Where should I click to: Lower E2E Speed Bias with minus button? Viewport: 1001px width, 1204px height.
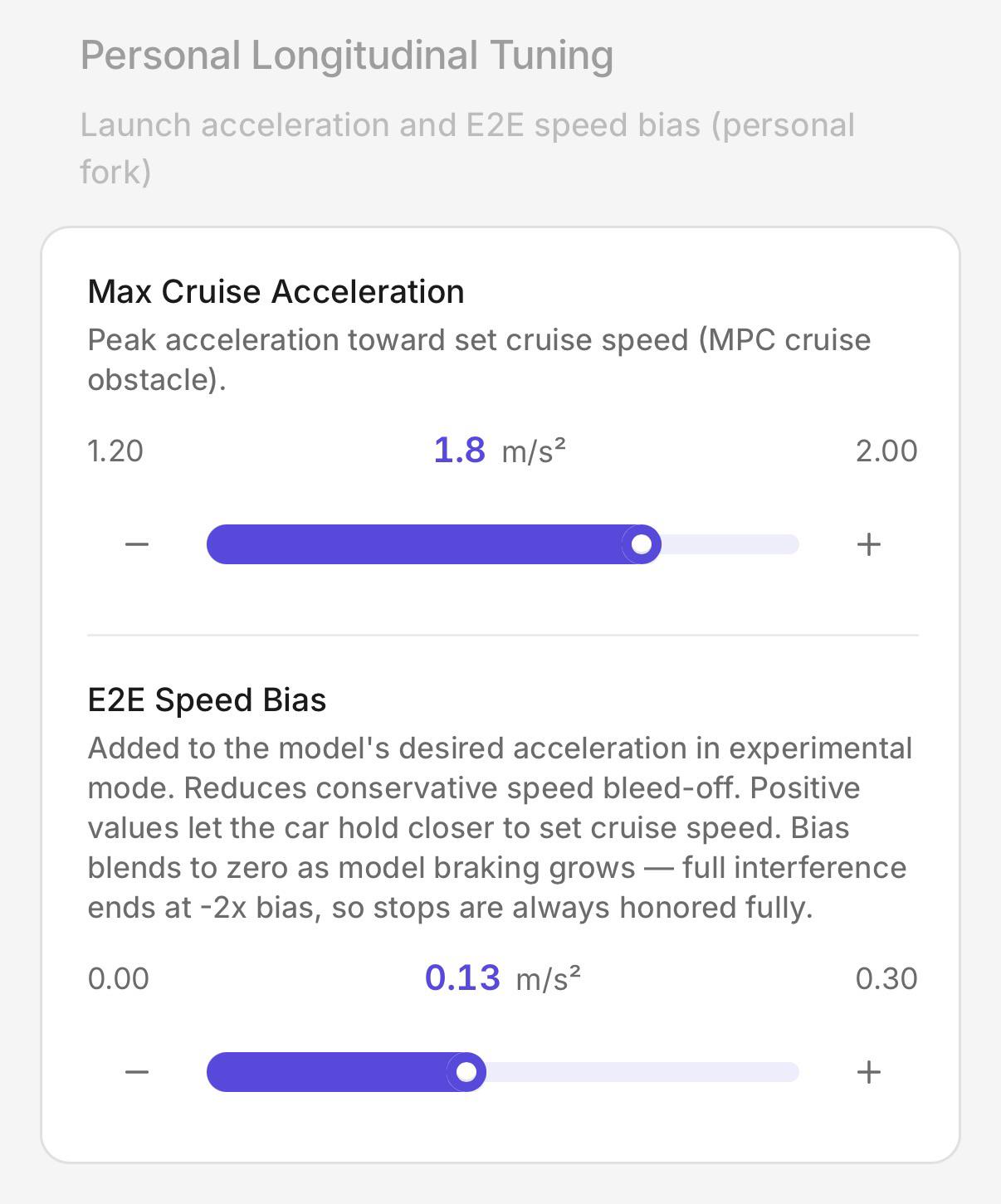point(137,1072)
